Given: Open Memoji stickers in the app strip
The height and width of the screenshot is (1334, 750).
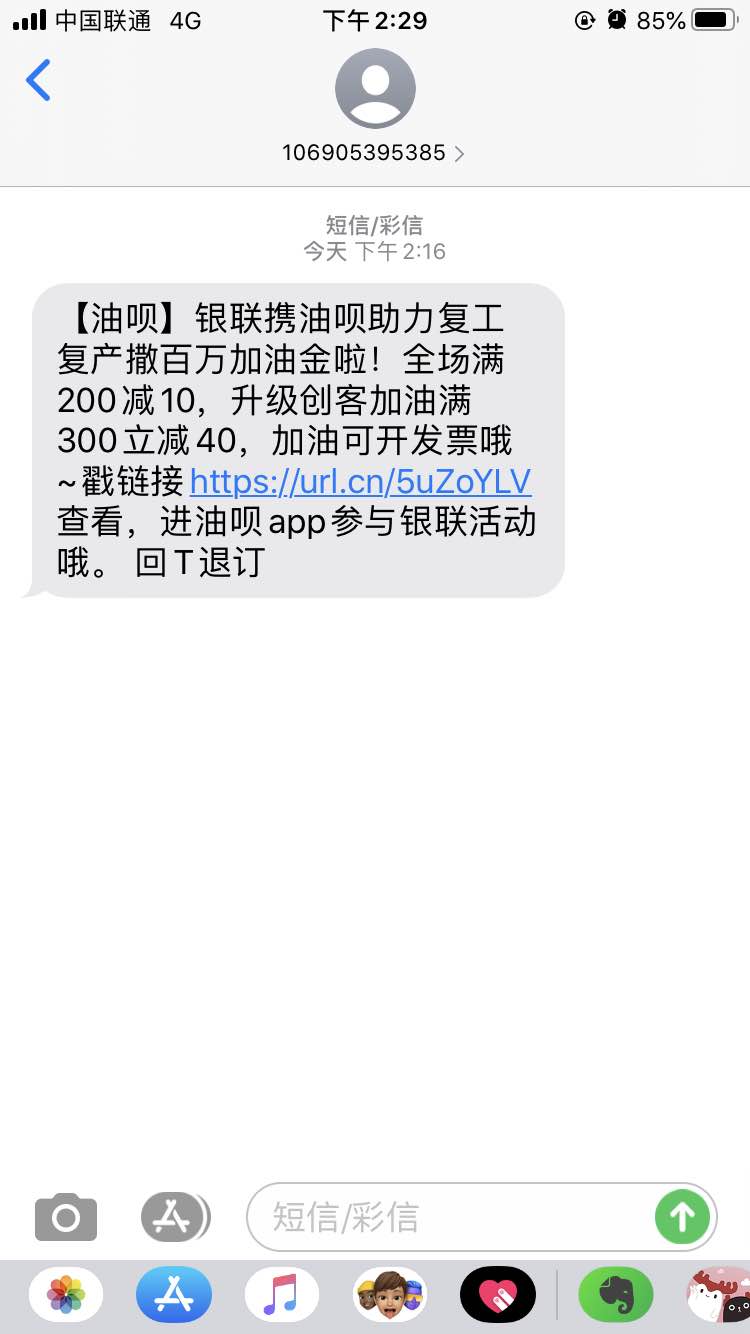Looking at the screenshot, I should pos(390,1296).
